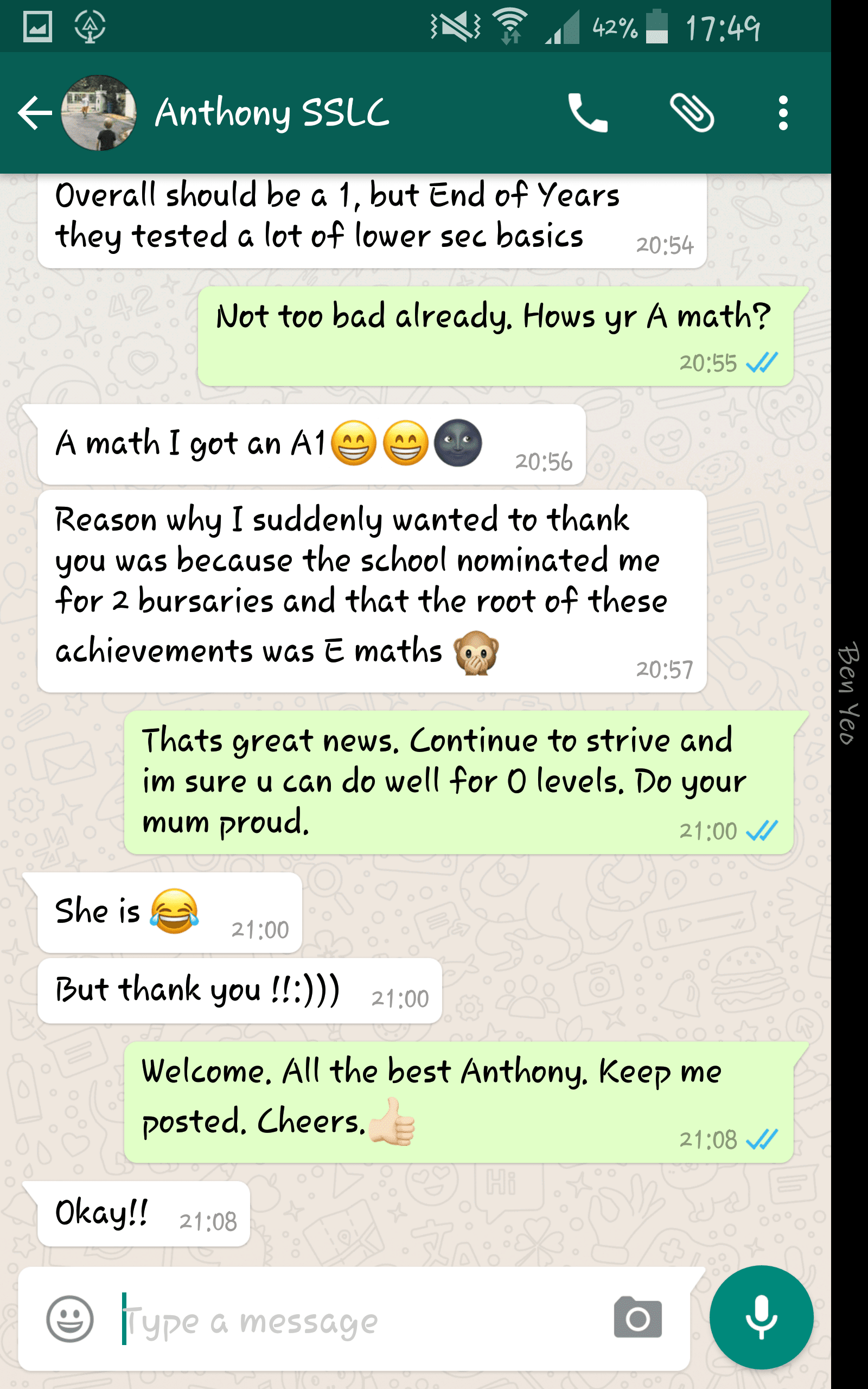Open the camera to send a photo

(638, 1317)
